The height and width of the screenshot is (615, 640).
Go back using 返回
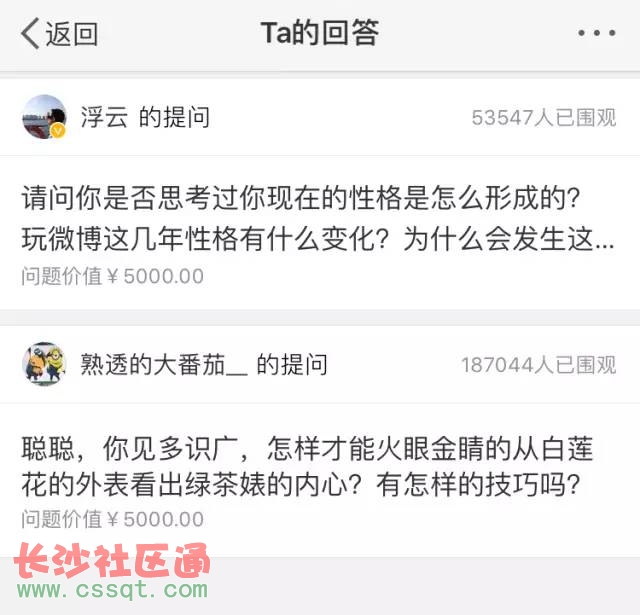[60, 34]
